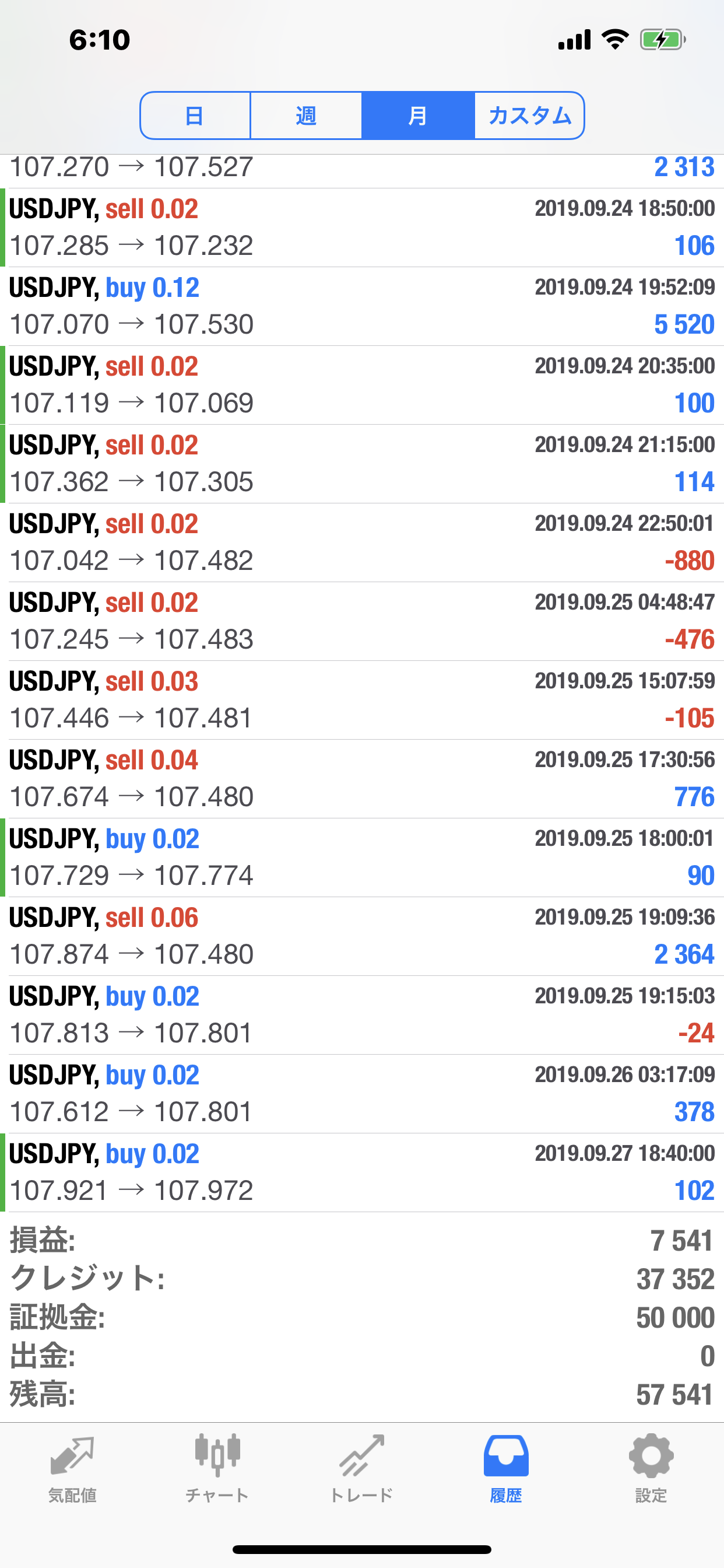Tap the trade dated 2019.09.24 22:50:01

(x=362, y=542)
